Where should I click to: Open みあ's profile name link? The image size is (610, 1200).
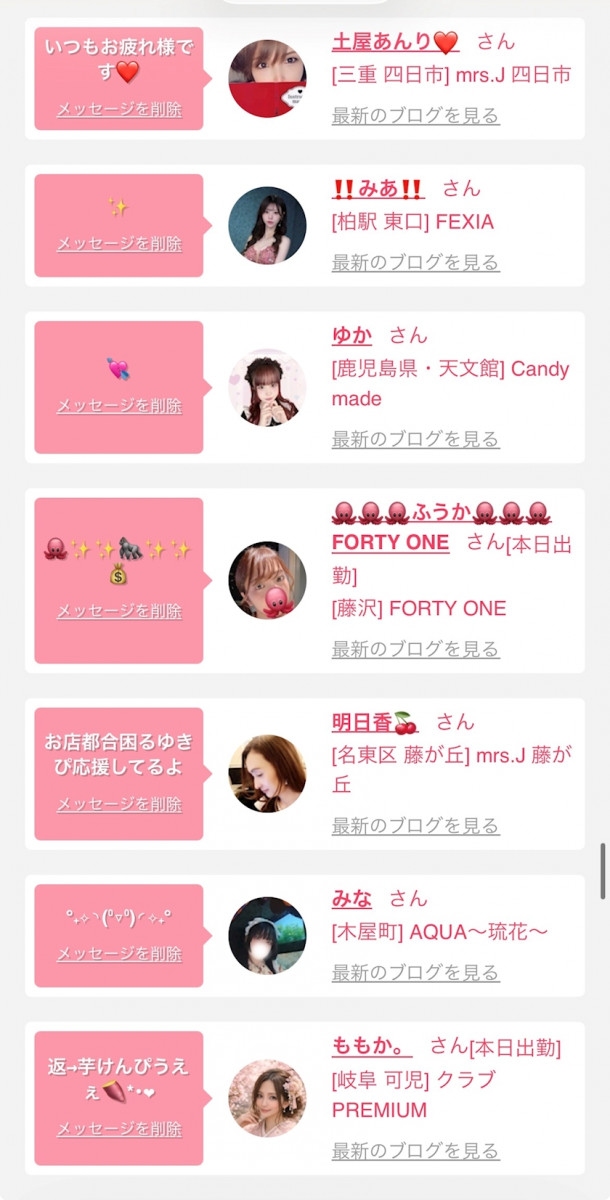[x=377, y=189]
